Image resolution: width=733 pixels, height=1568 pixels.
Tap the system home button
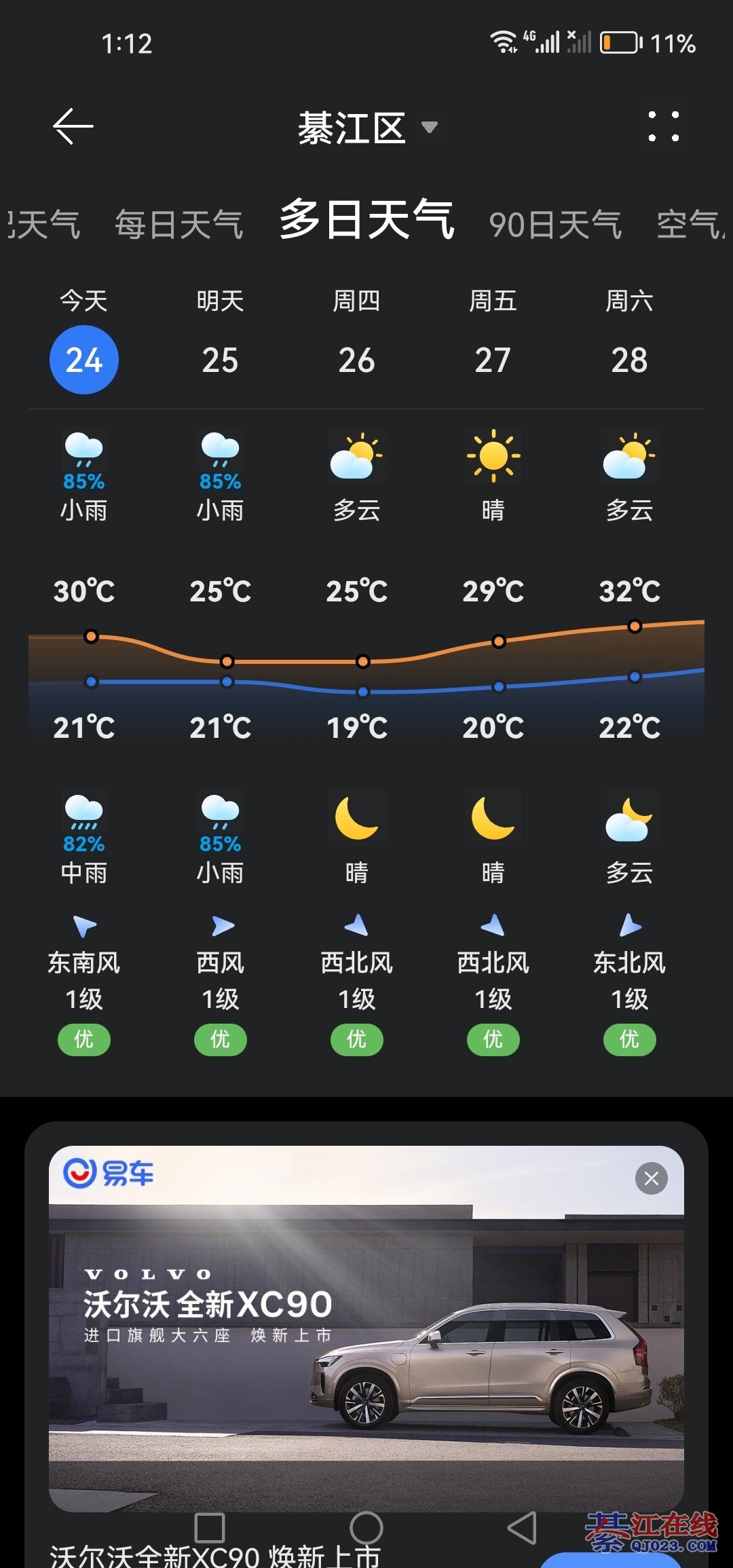(x=366, y=1528)
